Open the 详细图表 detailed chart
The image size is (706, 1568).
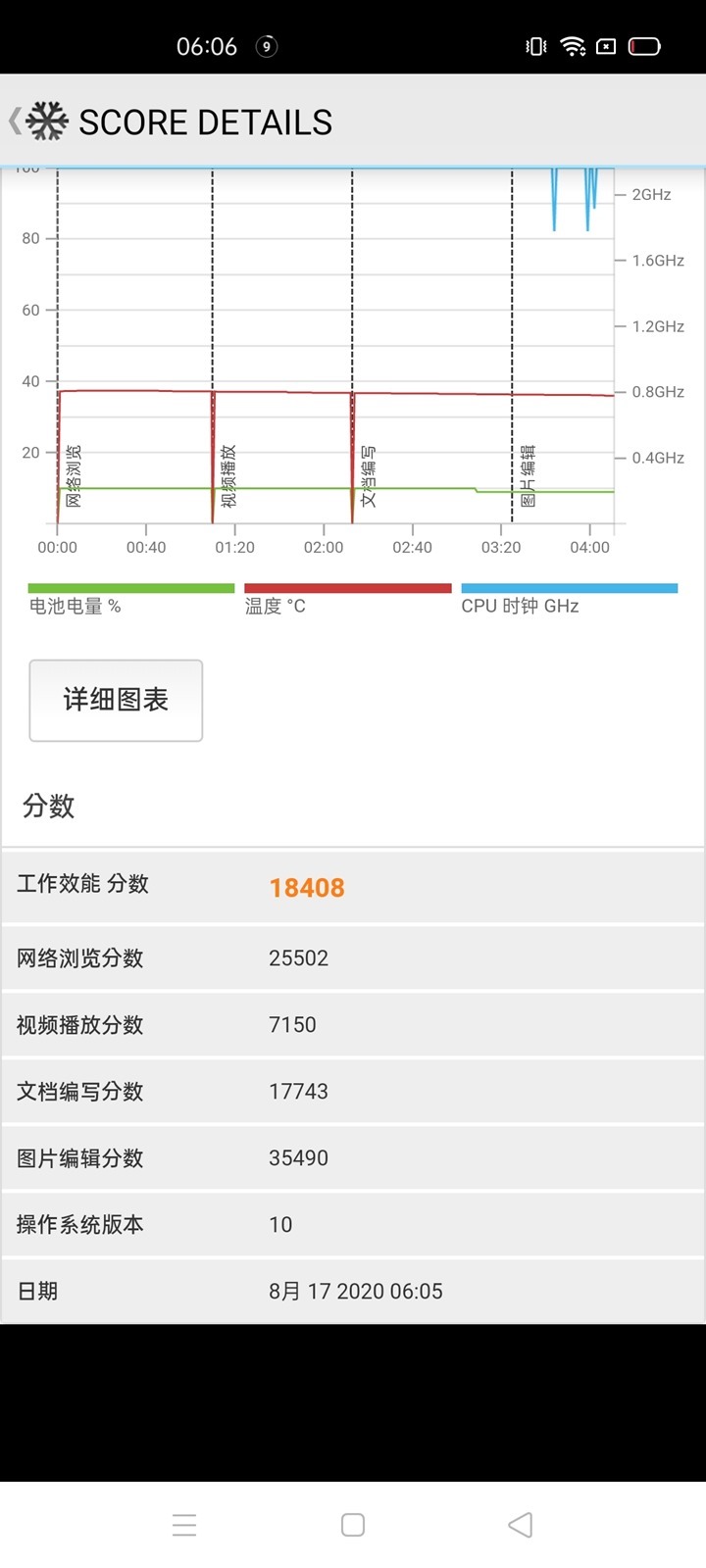116,700
